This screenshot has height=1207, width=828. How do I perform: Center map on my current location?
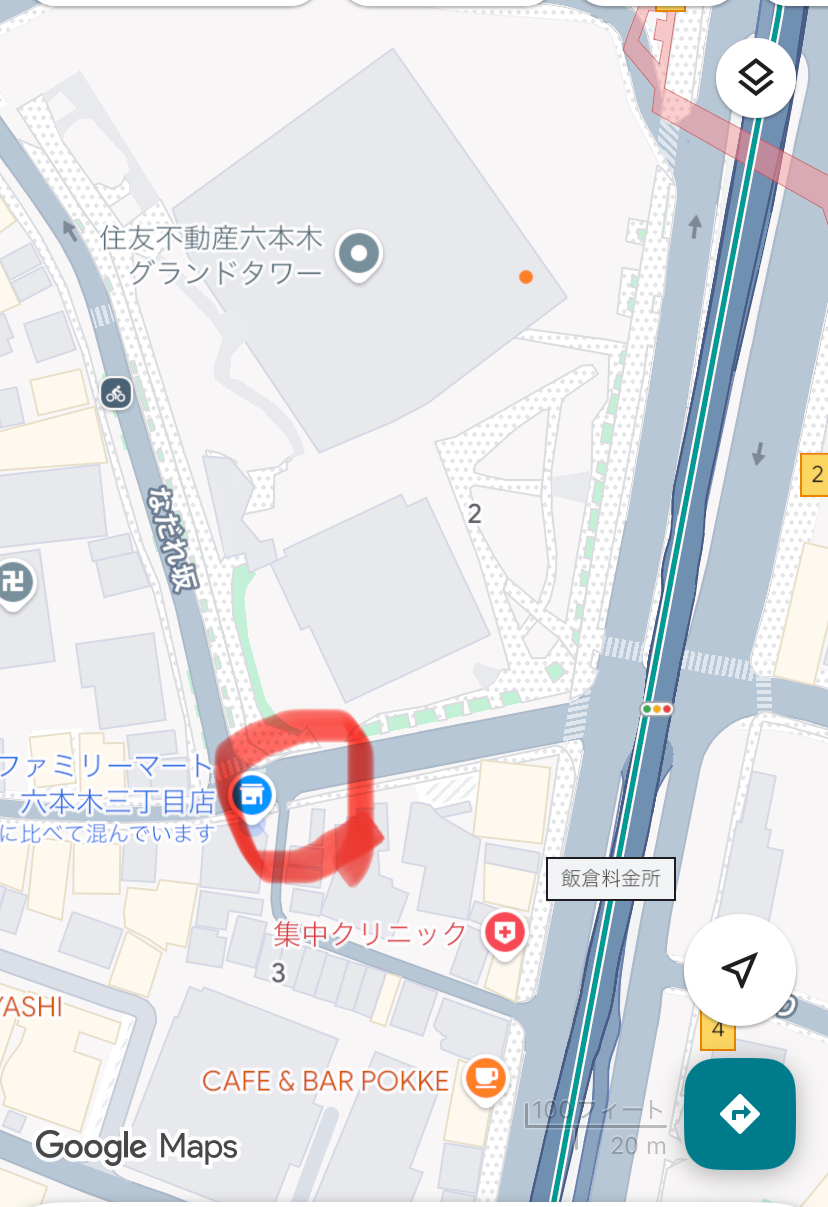[x=739, y=969]
